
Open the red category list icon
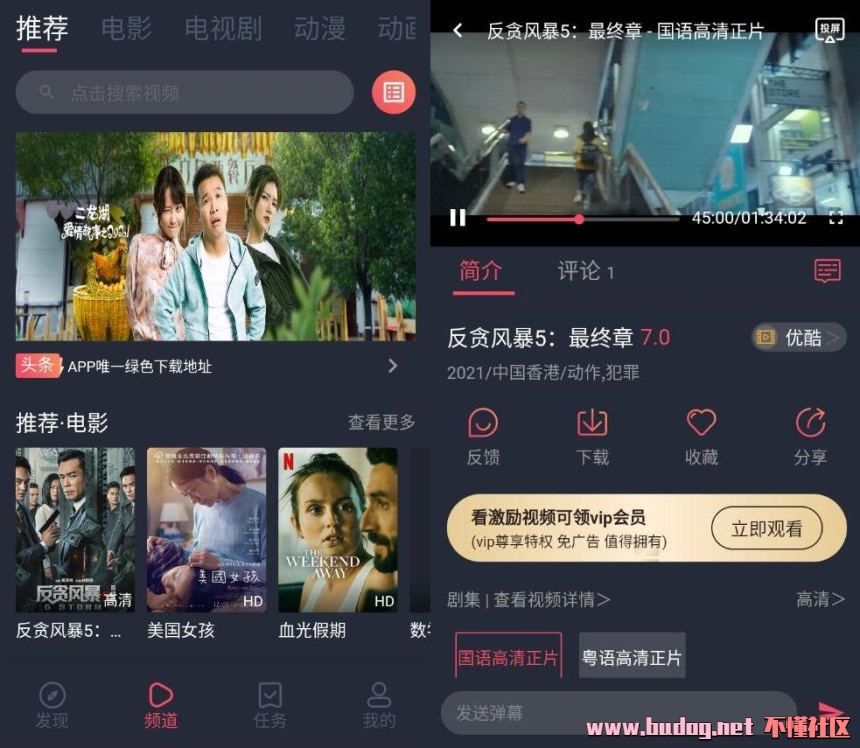(394, 93)
